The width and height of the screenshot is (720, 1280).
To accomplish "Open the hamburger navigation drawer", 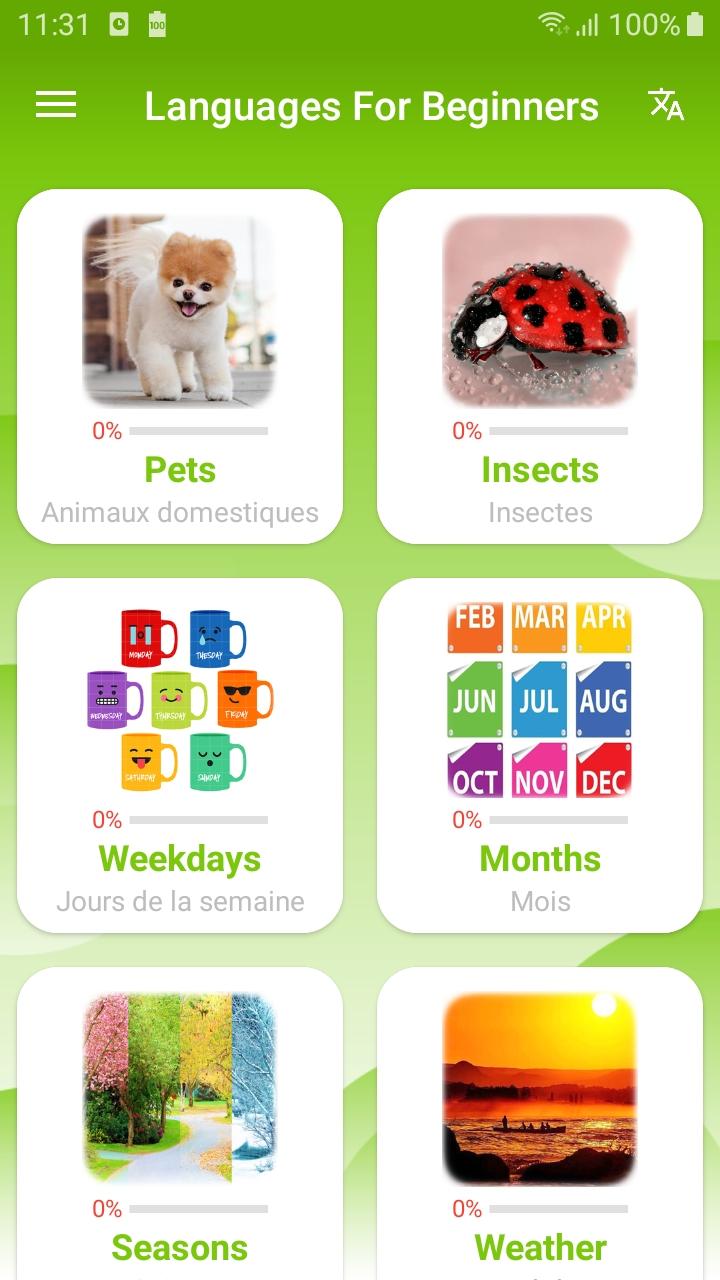I will point(56,105).
